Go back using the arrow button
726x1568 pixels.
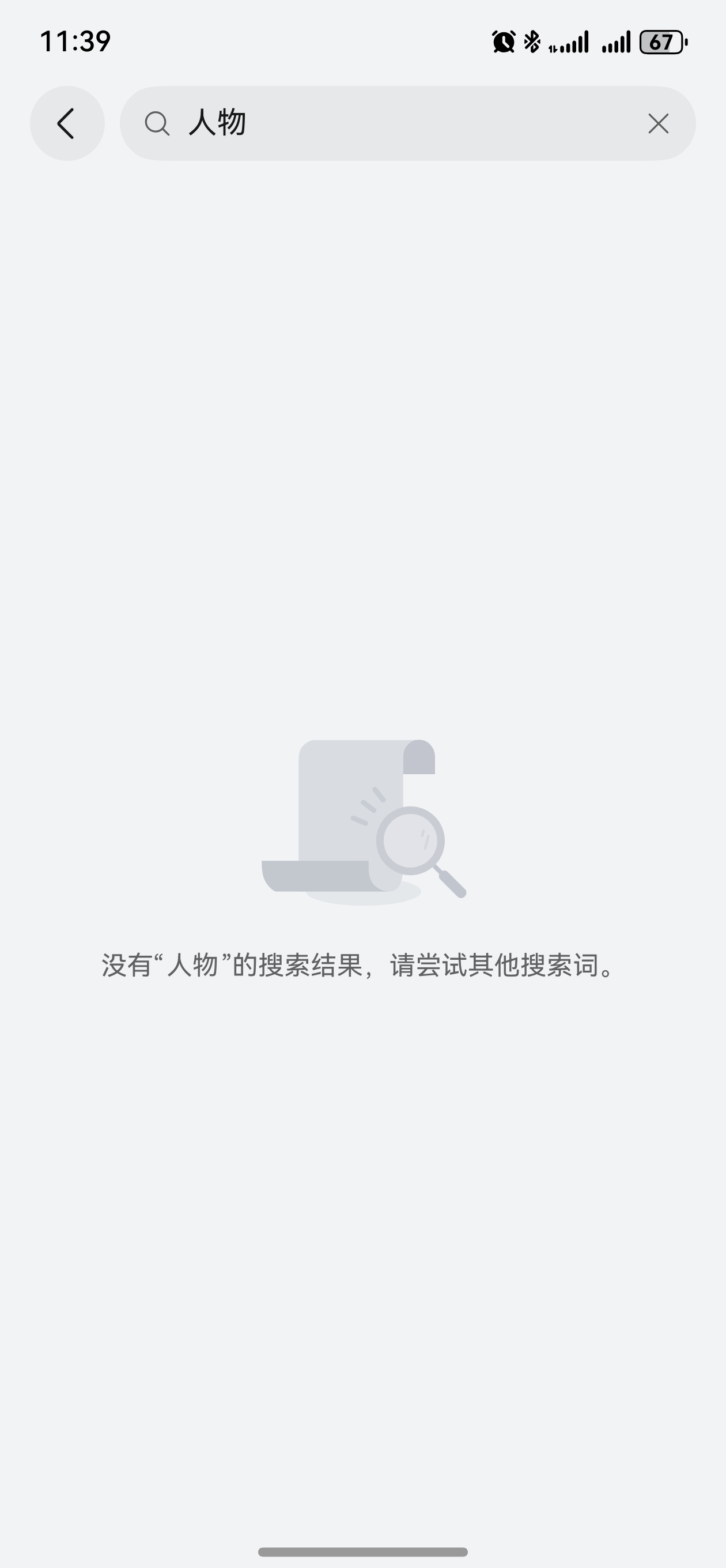[67, 123]
